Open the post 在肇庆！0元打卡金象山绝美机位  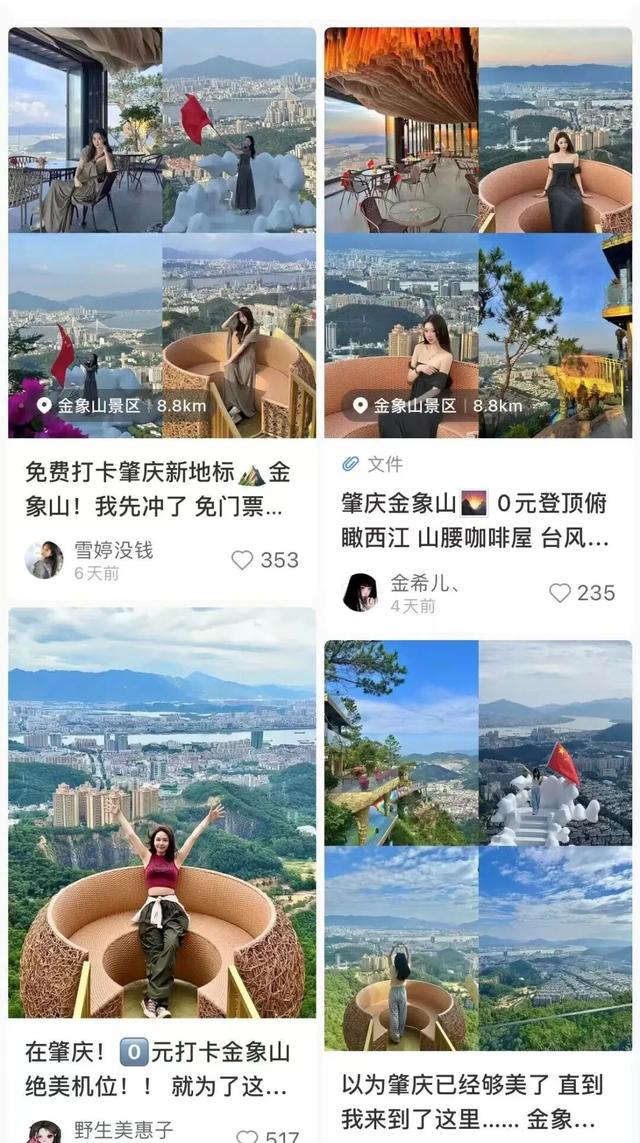point(159,1067)
